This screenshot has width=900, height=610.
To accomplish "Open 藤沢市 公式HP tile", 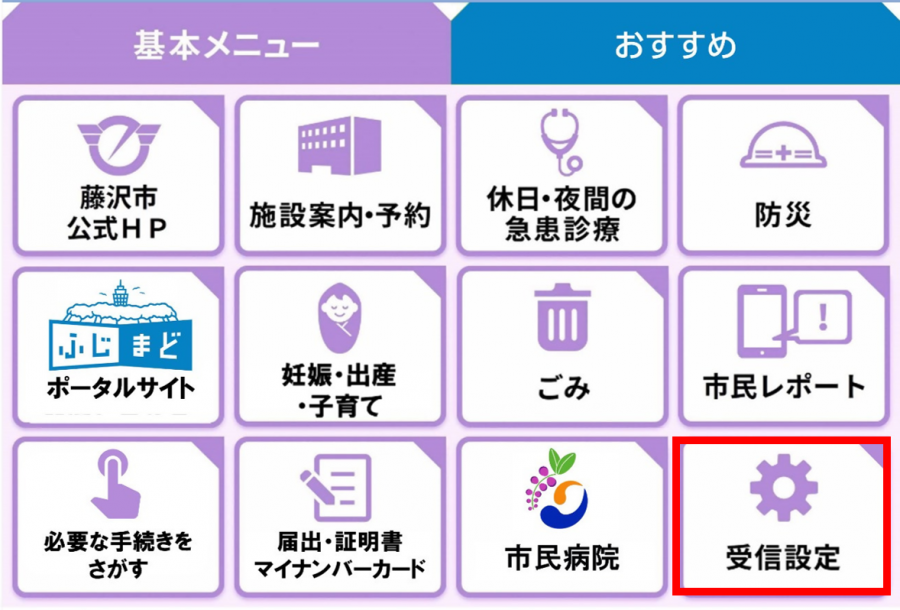I will point(118,177).
